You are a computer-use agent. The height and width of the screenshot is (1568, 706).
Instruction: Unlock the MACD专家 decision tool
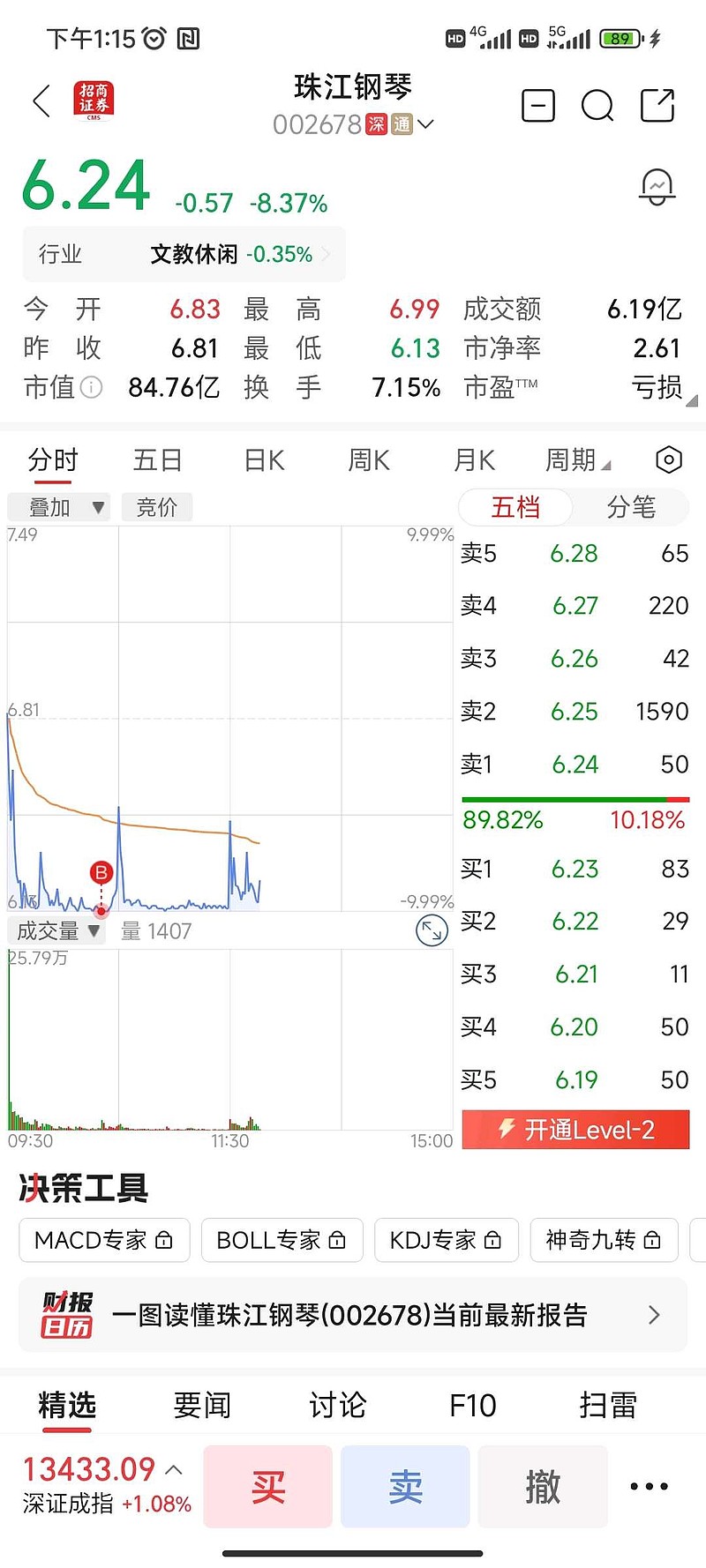coord(103,1240)
